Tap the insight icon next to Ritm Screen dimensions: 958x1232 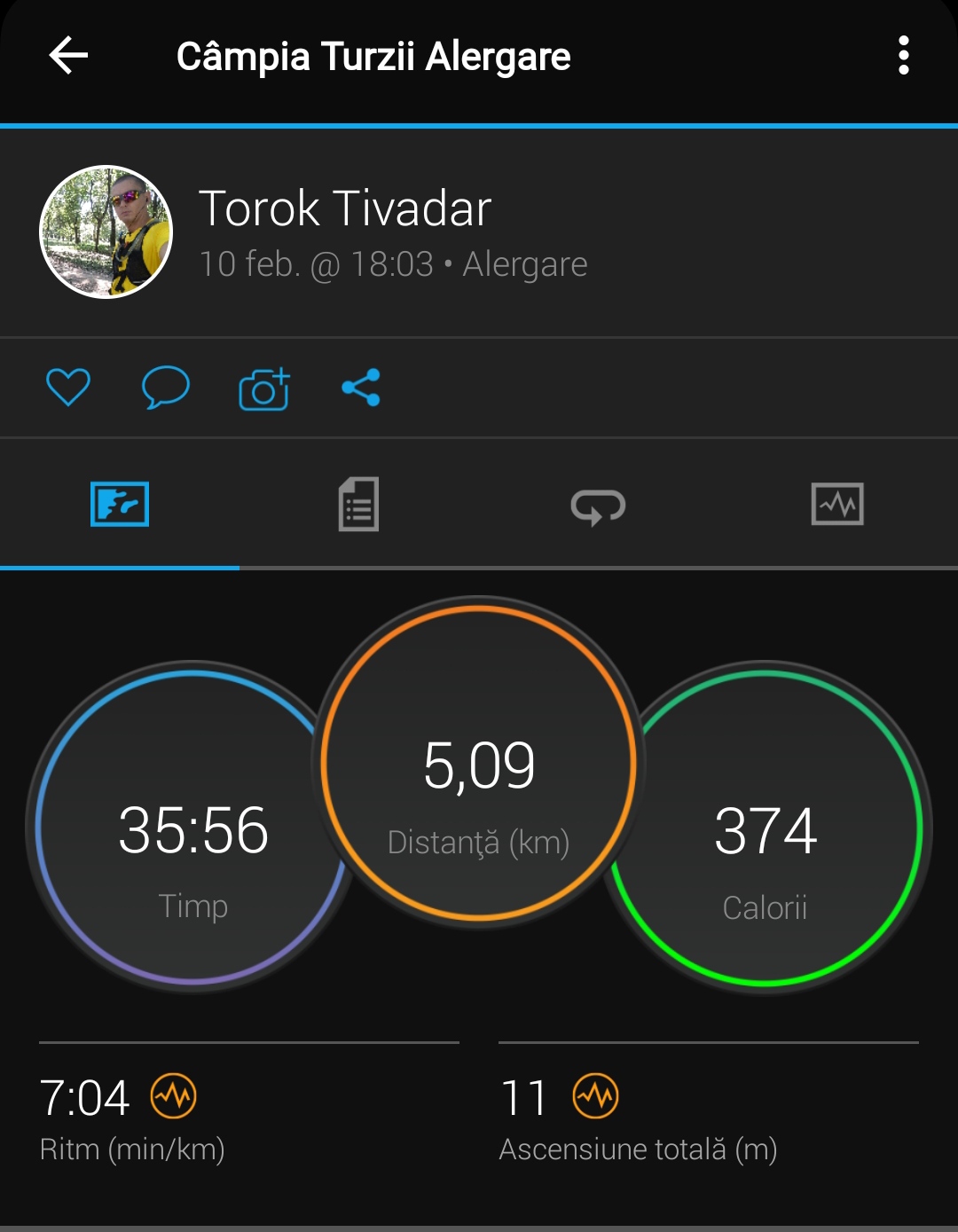(174, 1097)
